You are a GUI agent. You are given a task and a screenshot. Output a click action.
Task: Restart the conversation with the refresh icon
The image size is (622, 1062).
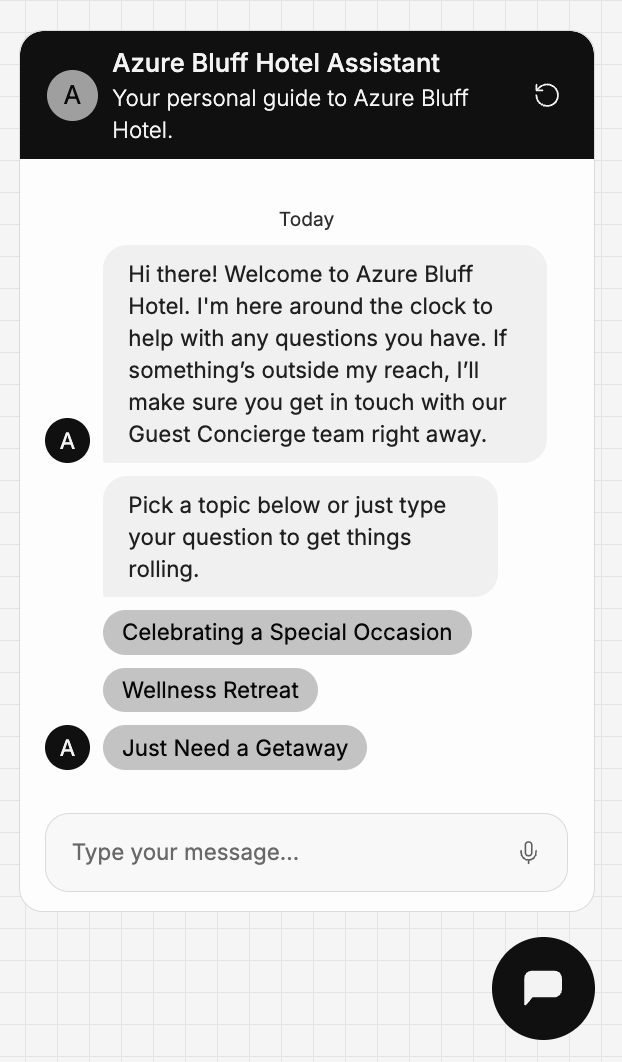[547, 95]
